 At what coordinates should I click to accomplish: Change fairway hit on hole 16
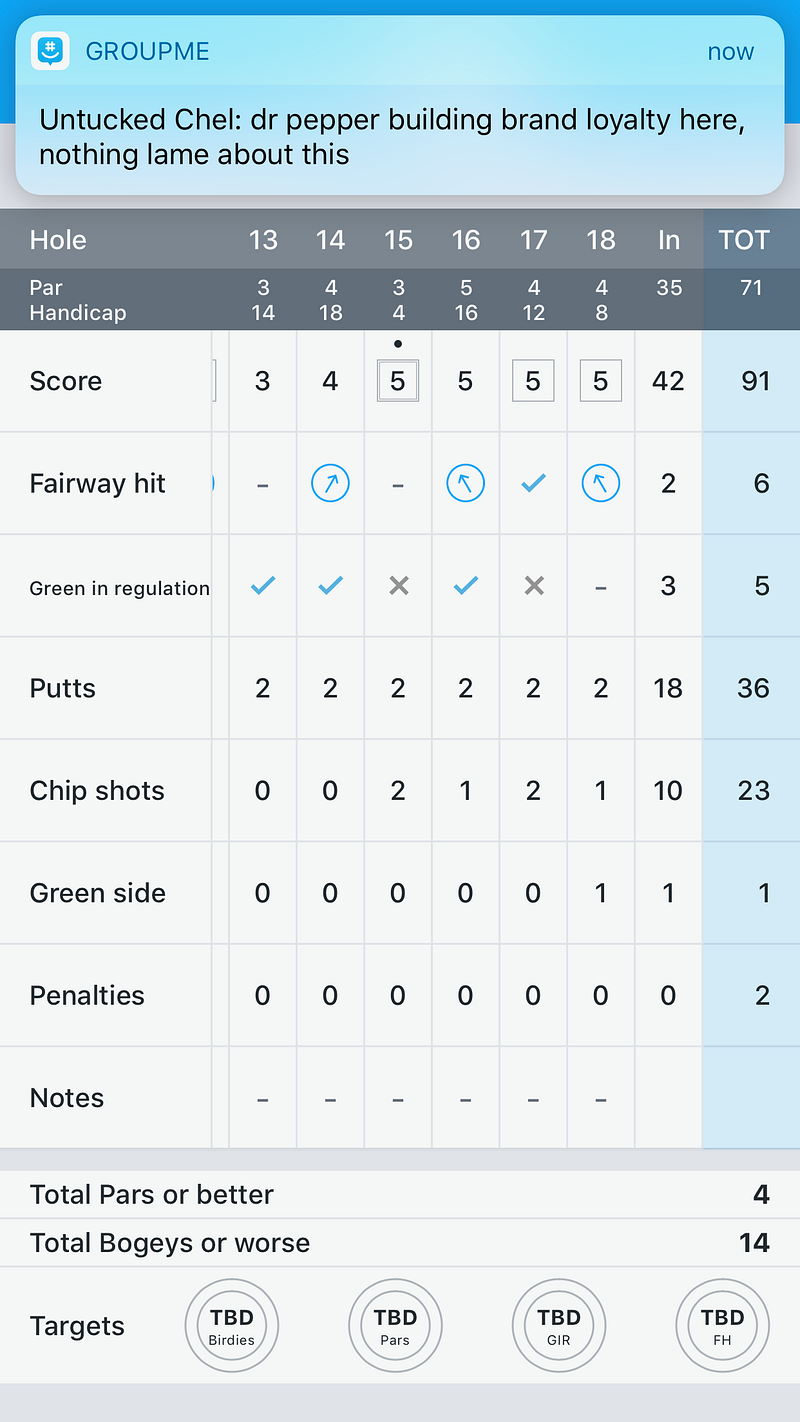(465, 484)
